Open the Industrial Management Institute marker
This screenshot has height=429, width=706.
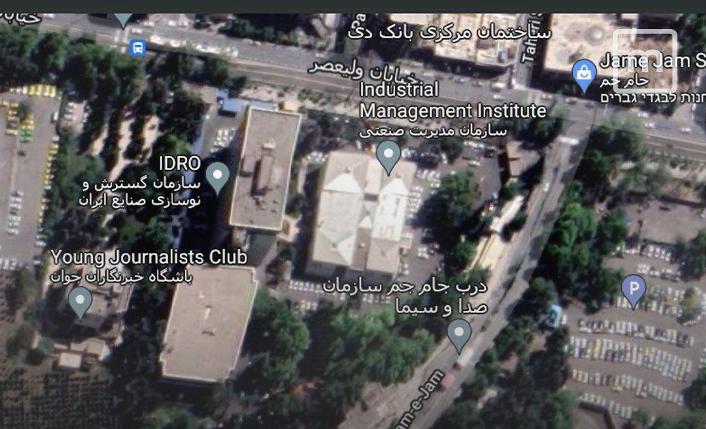[388, 155]
